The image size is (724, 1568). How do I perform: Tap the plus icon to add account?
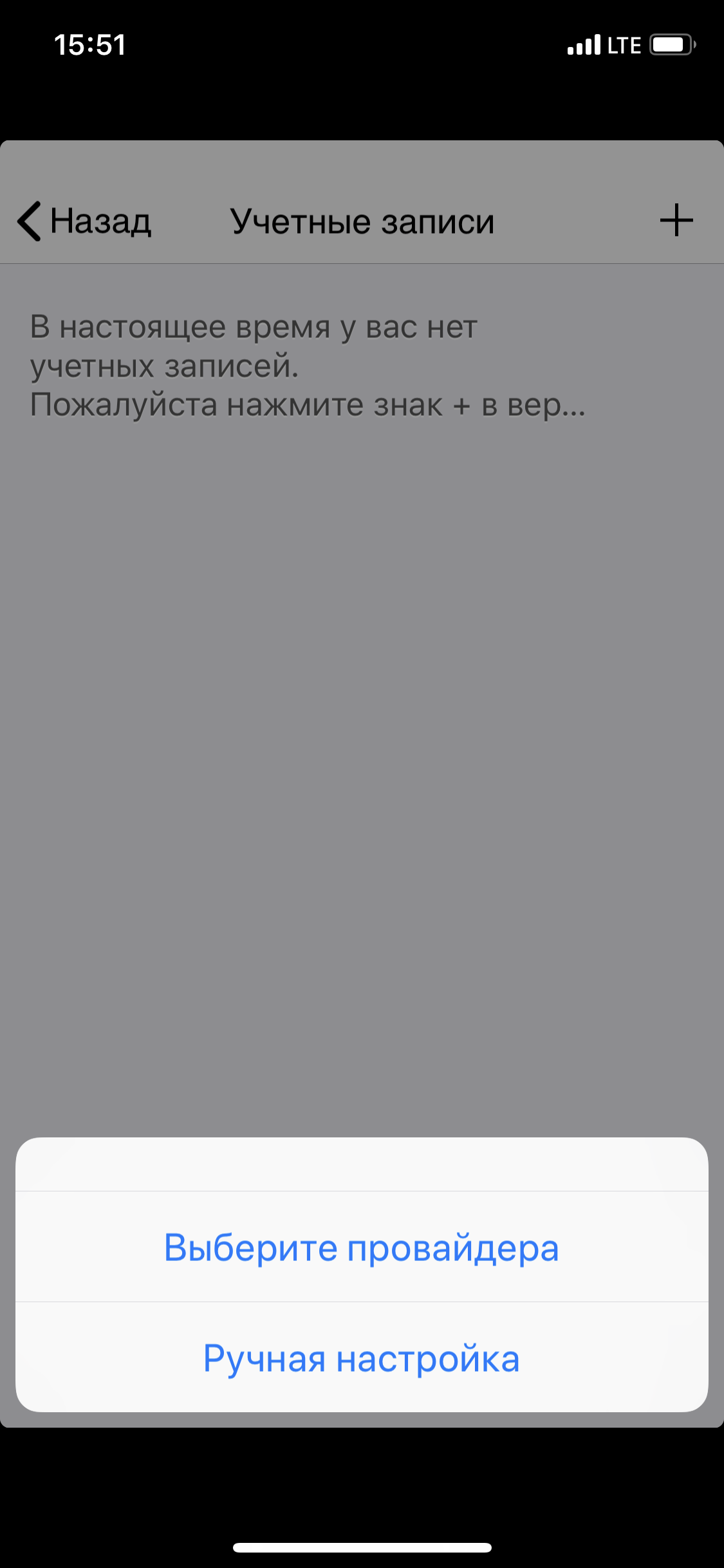(x=676, y=221)
